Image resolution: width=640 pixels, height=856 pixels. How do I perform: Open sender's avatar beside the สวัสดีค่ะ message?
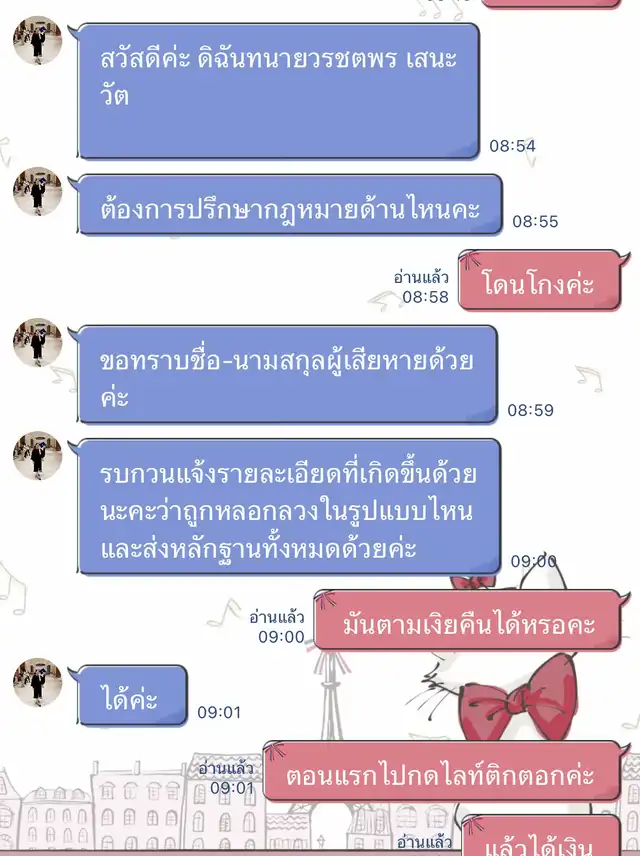pyautogui.click(x=37, y=41)
